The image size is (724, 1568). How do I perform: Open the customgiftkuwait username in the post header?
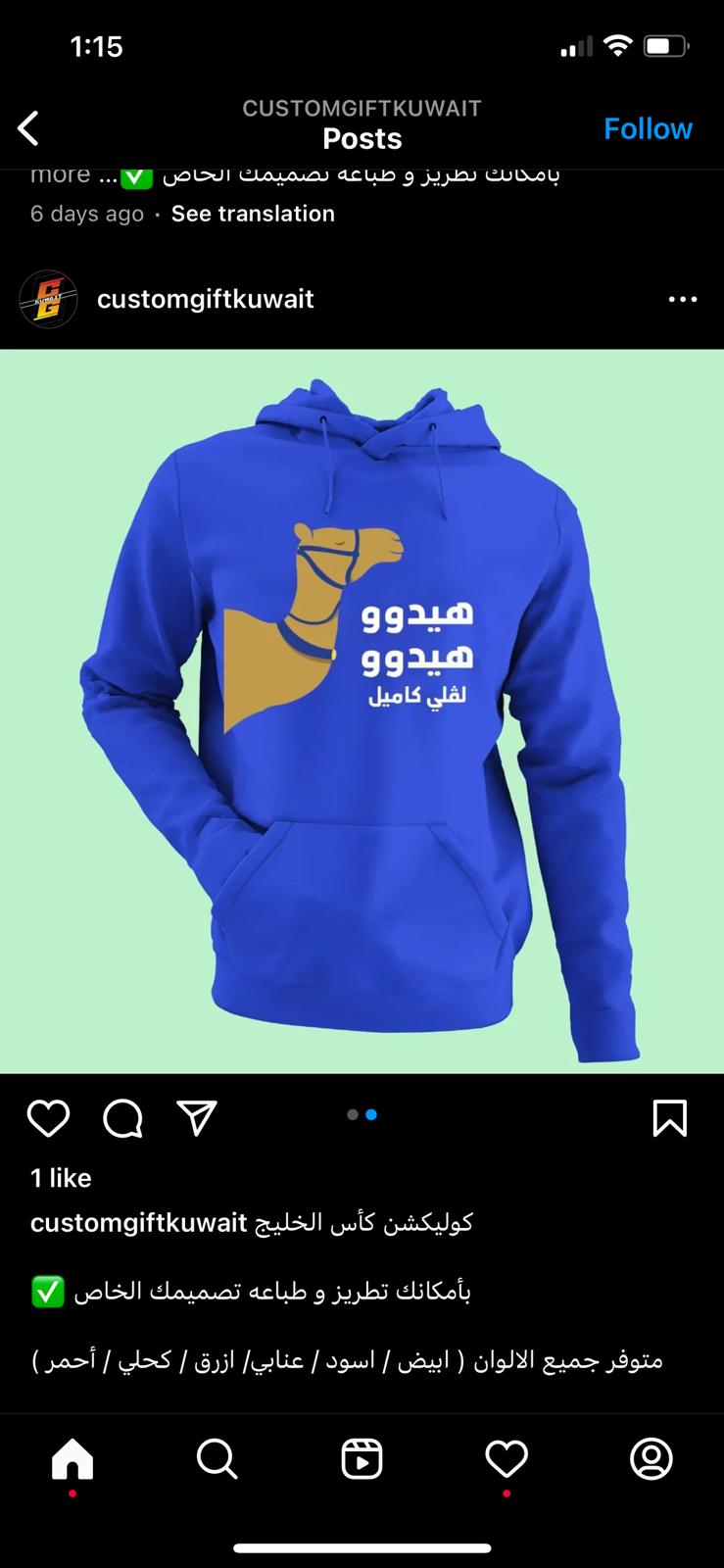[x=206, y=299]
